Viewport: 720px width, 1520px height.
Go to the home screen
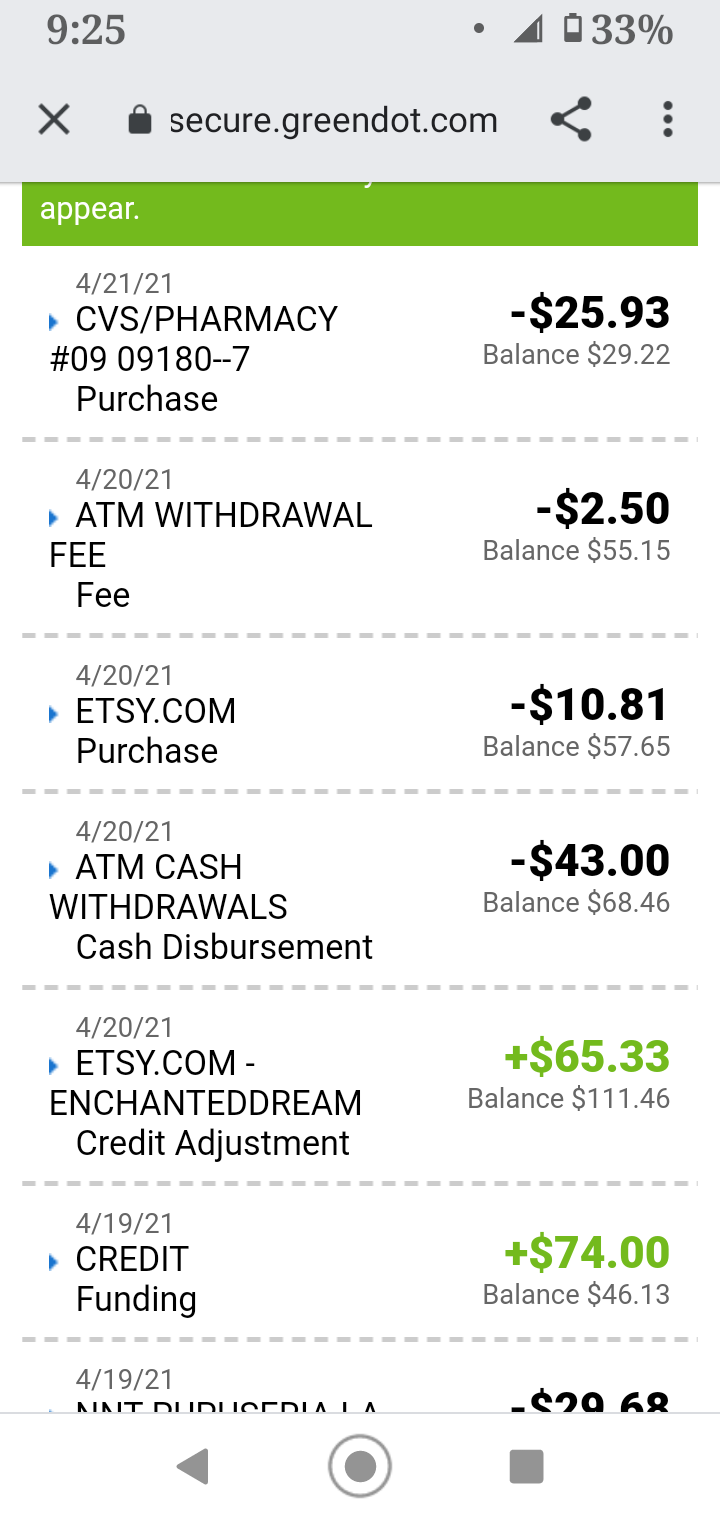pyautogui.click(x=360, y=1466)
